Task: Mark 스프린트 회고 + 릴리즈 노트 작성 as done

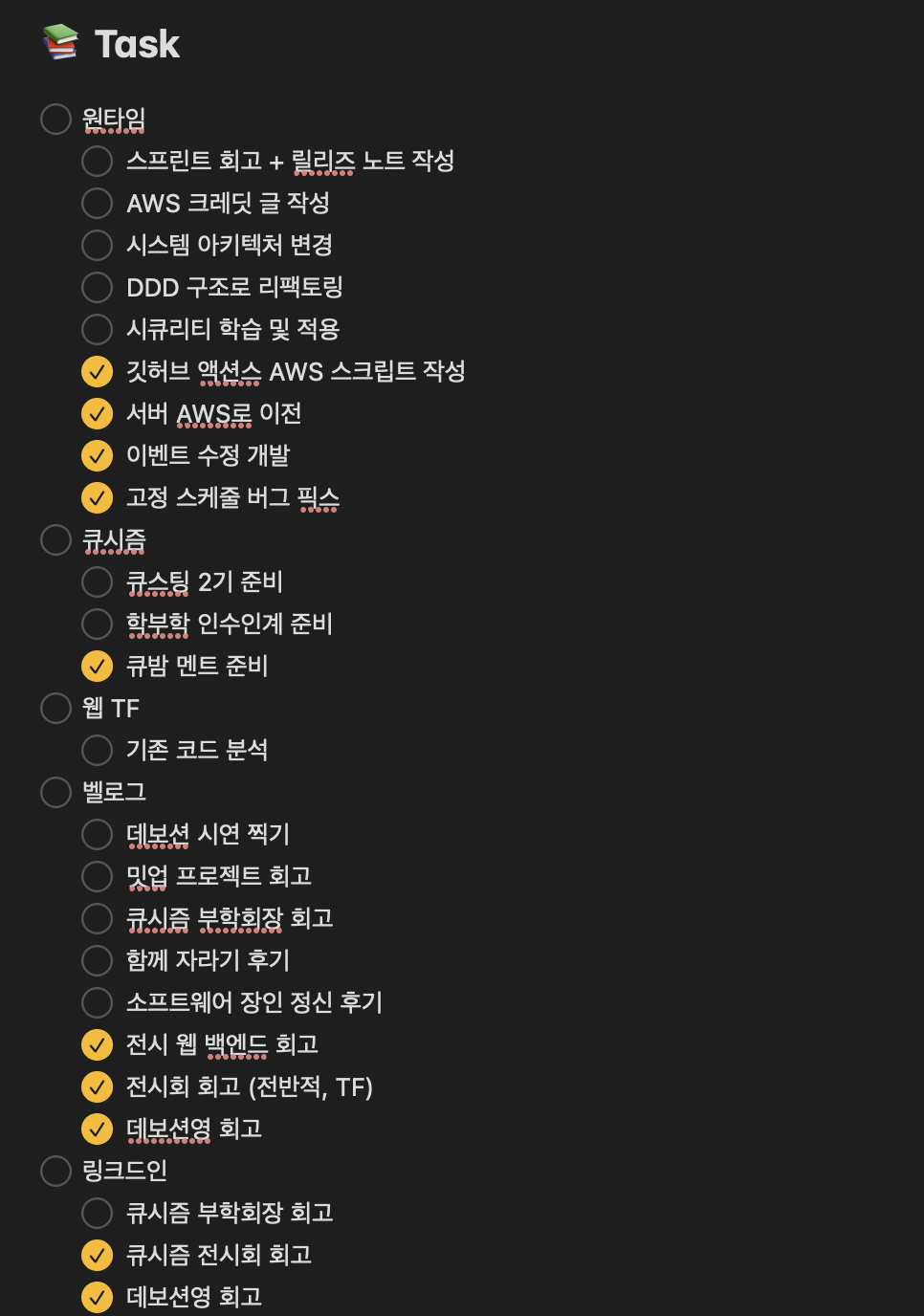Action: tap(97, 161)
